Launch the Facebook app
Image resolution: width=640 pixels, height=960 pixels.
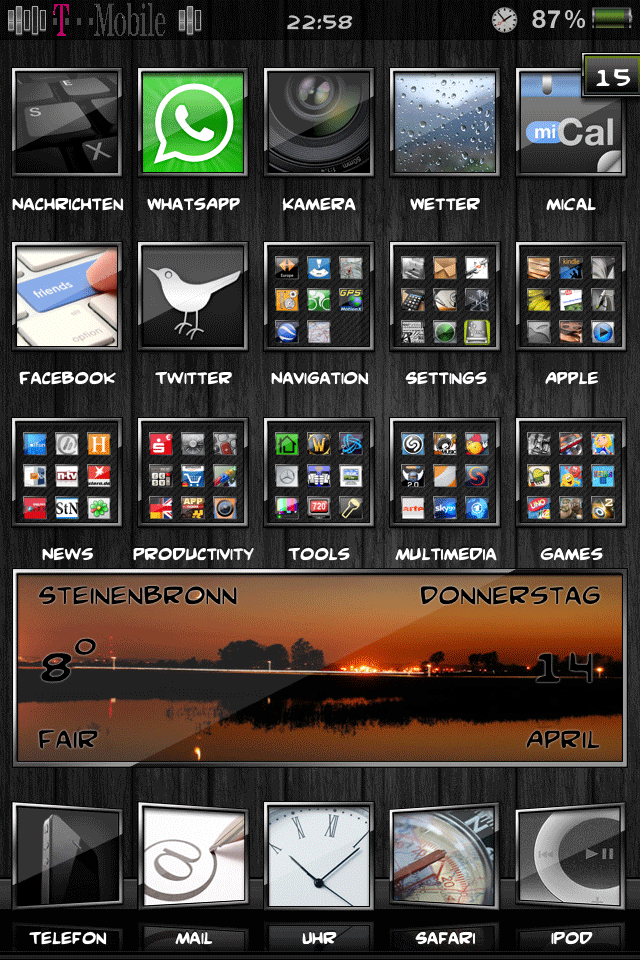67,297
